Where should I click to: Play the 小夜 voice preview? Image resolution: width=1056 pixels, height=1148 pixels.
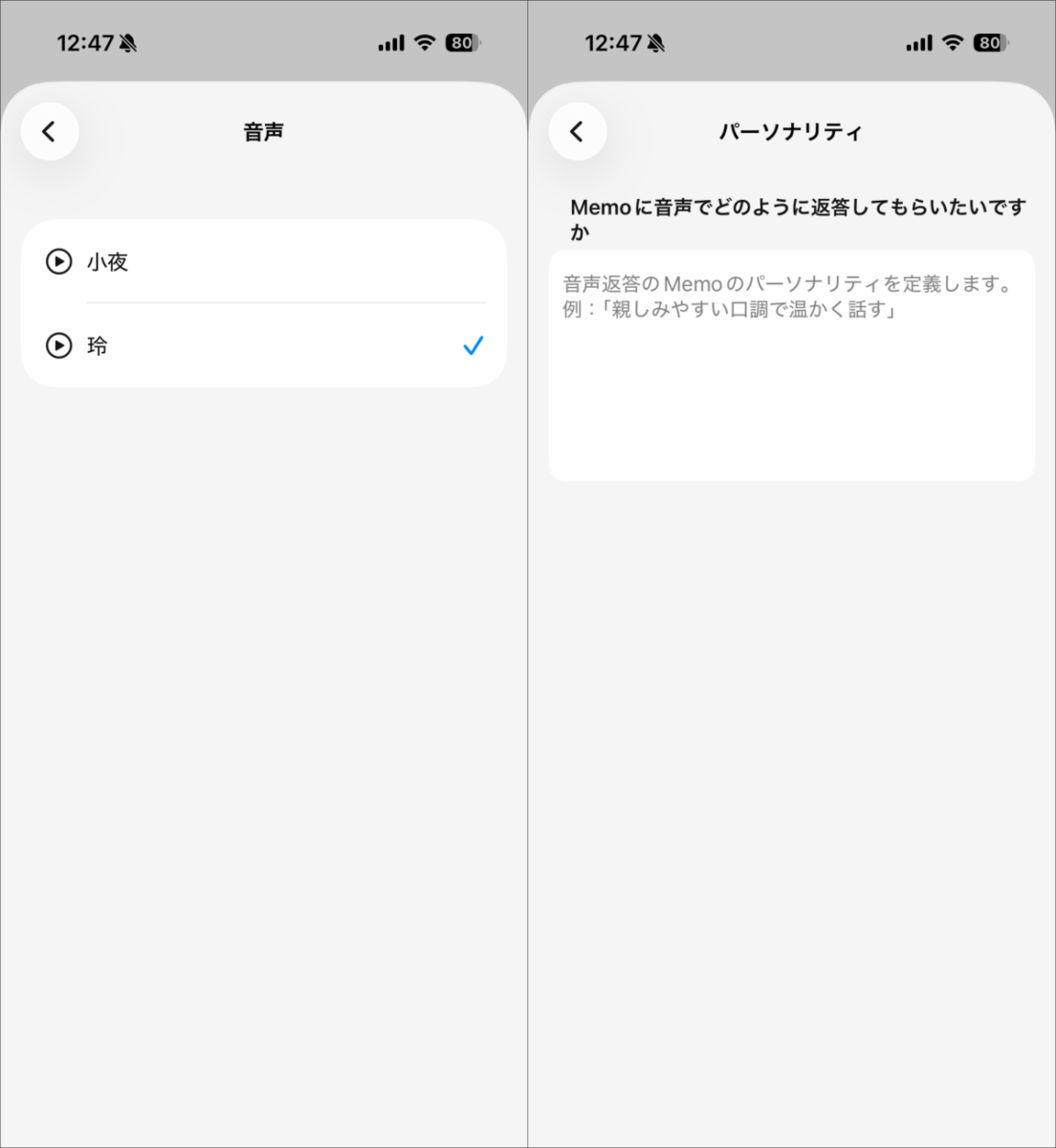coord(58,261)
